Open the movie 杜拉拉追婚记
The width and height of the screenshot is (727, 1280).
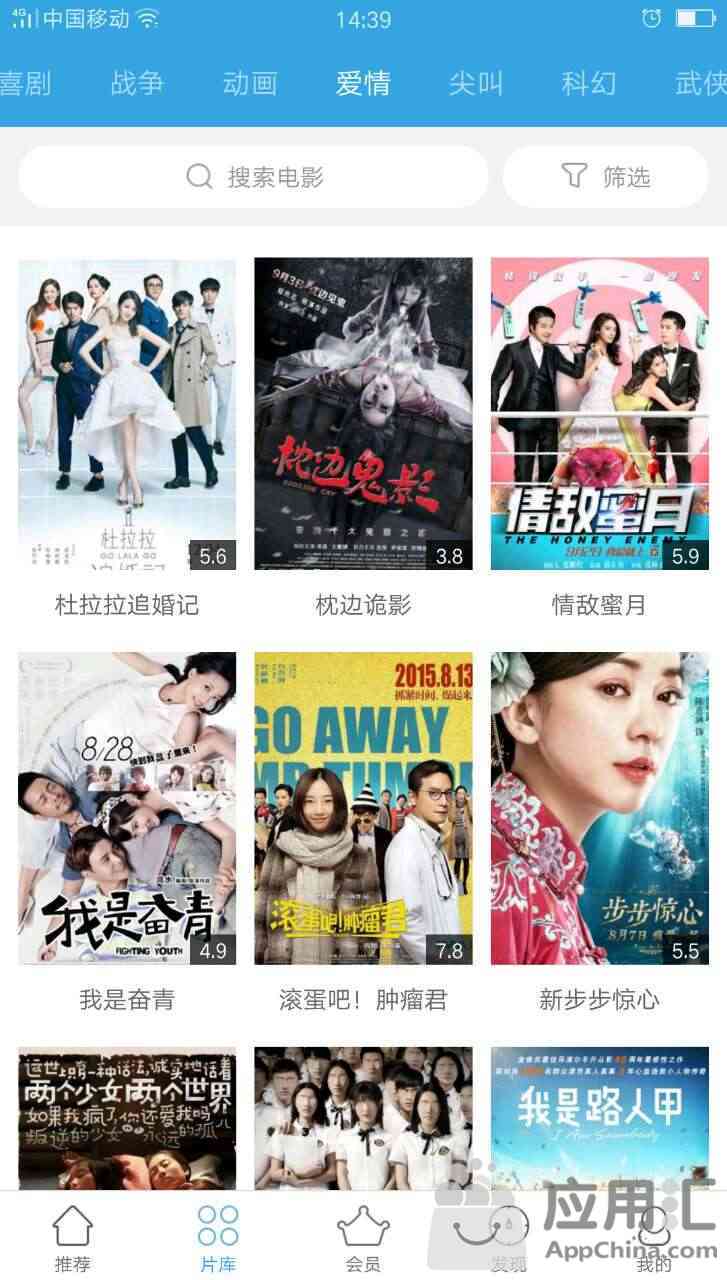click(x=127, y=414)
